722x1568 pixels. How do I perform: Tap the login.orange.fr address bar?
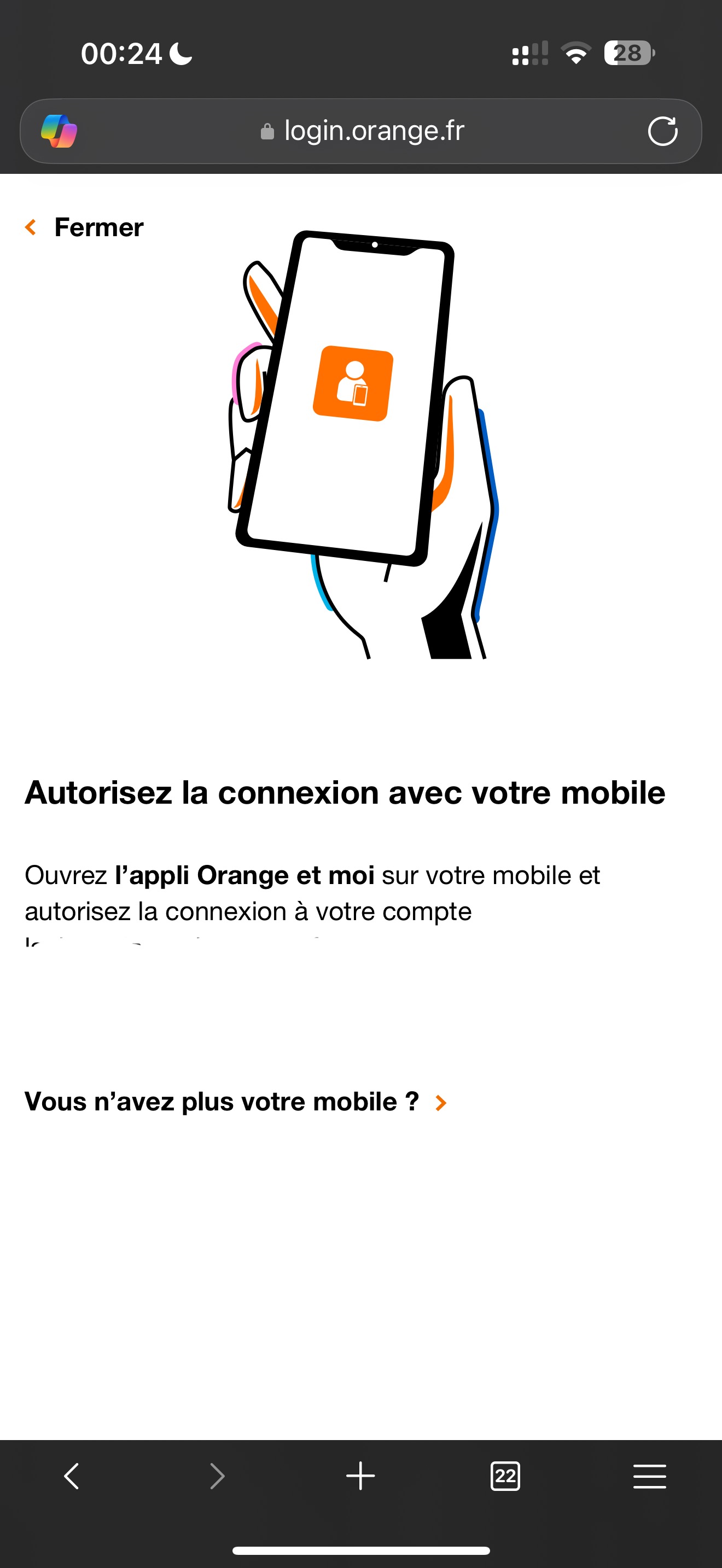[363, 131]
